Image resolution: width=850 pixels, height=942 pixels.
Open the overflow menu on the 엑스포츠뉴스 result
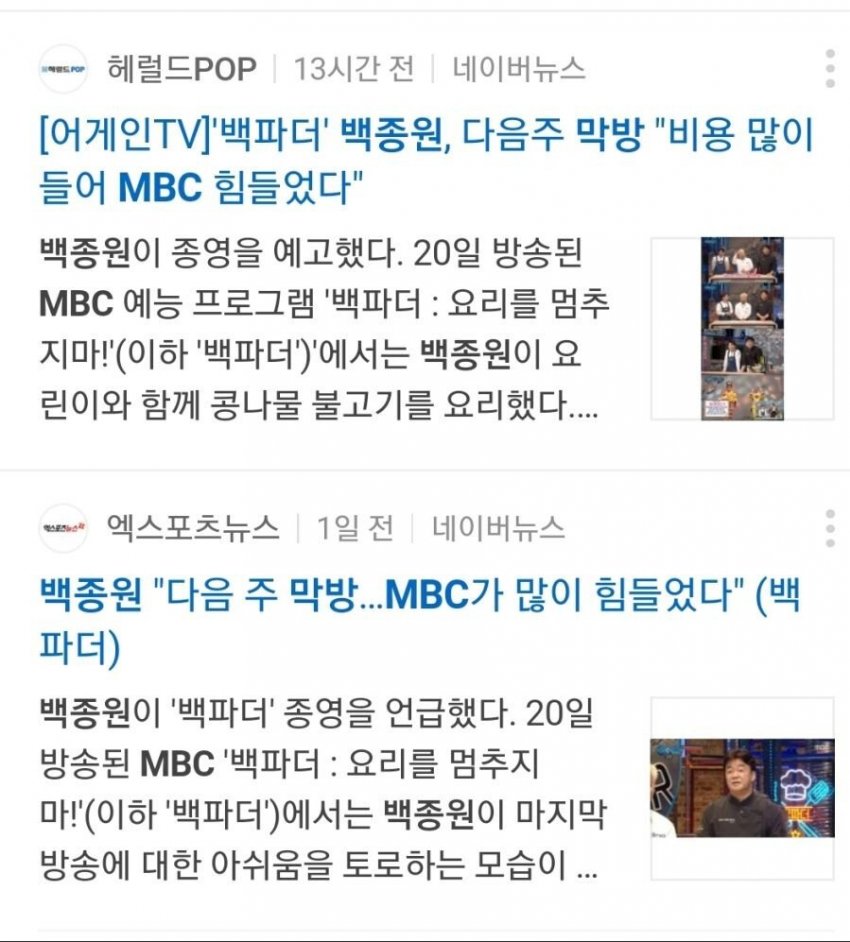point(830,528)
